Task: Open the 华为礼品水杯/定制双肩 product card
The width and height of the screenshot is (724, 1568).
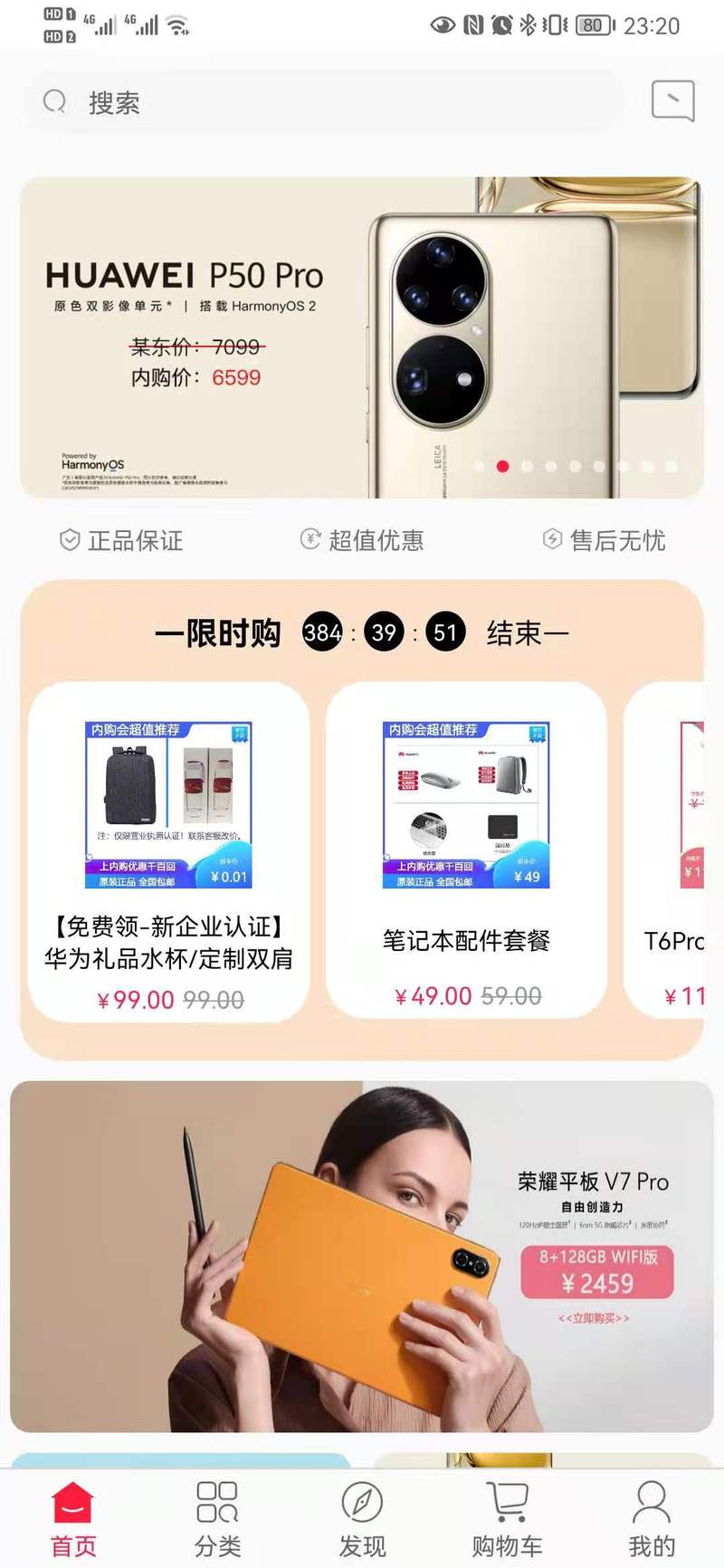Action: tap(168, 852)
